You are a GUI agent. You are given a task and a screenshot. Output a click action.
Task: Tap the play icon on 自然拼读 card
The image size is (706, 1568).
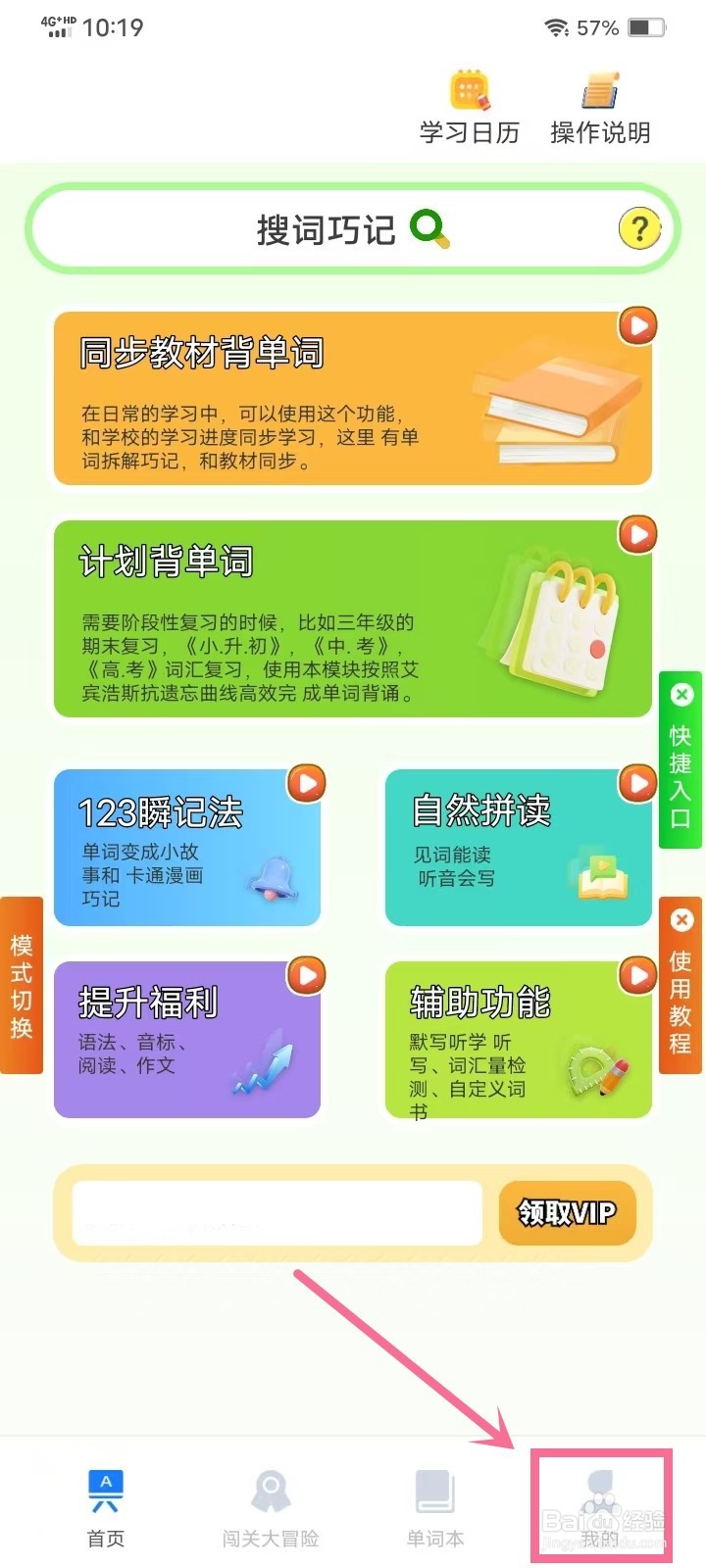coord(637,782)
